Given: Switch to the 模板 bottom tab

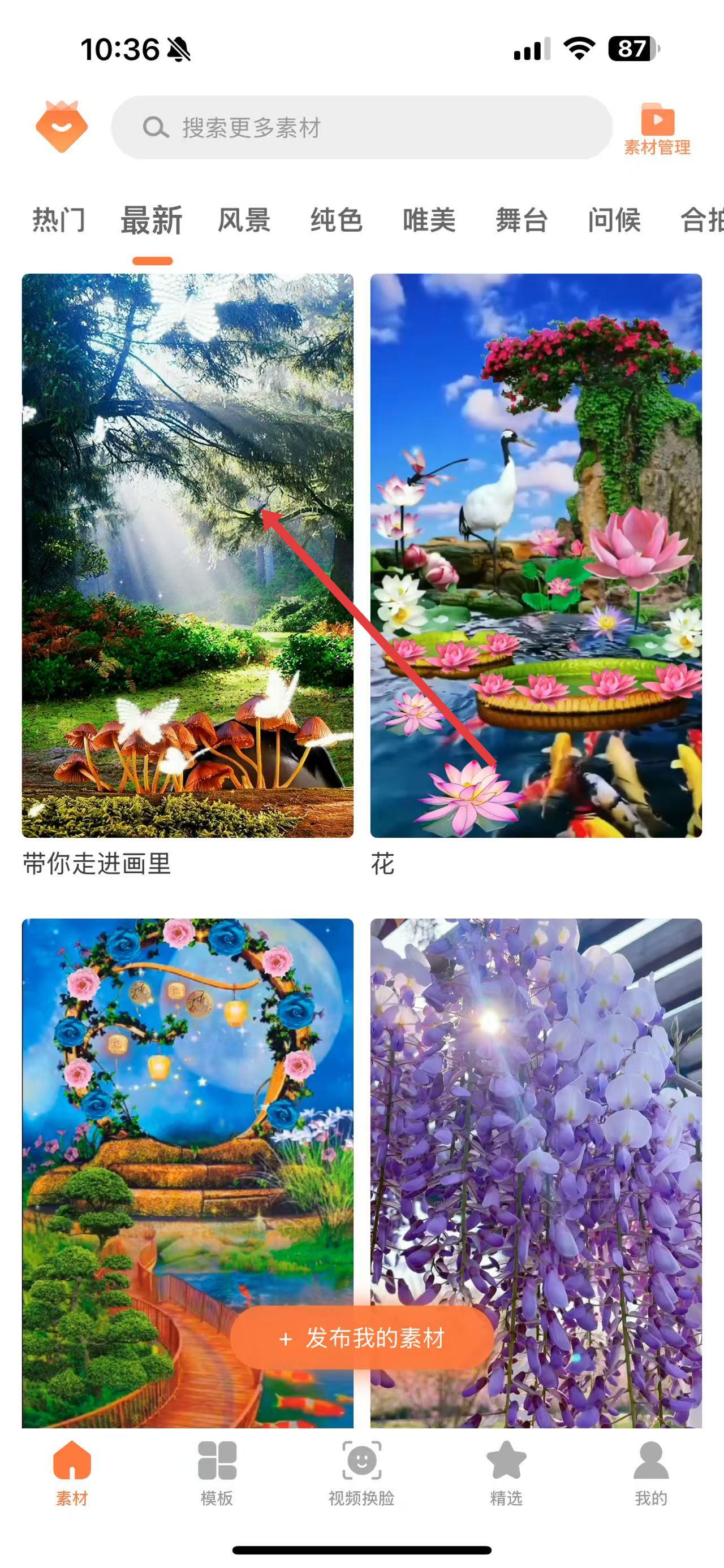Looking at the screenshot, I should pyautogui.click(x=217, y=1472).
